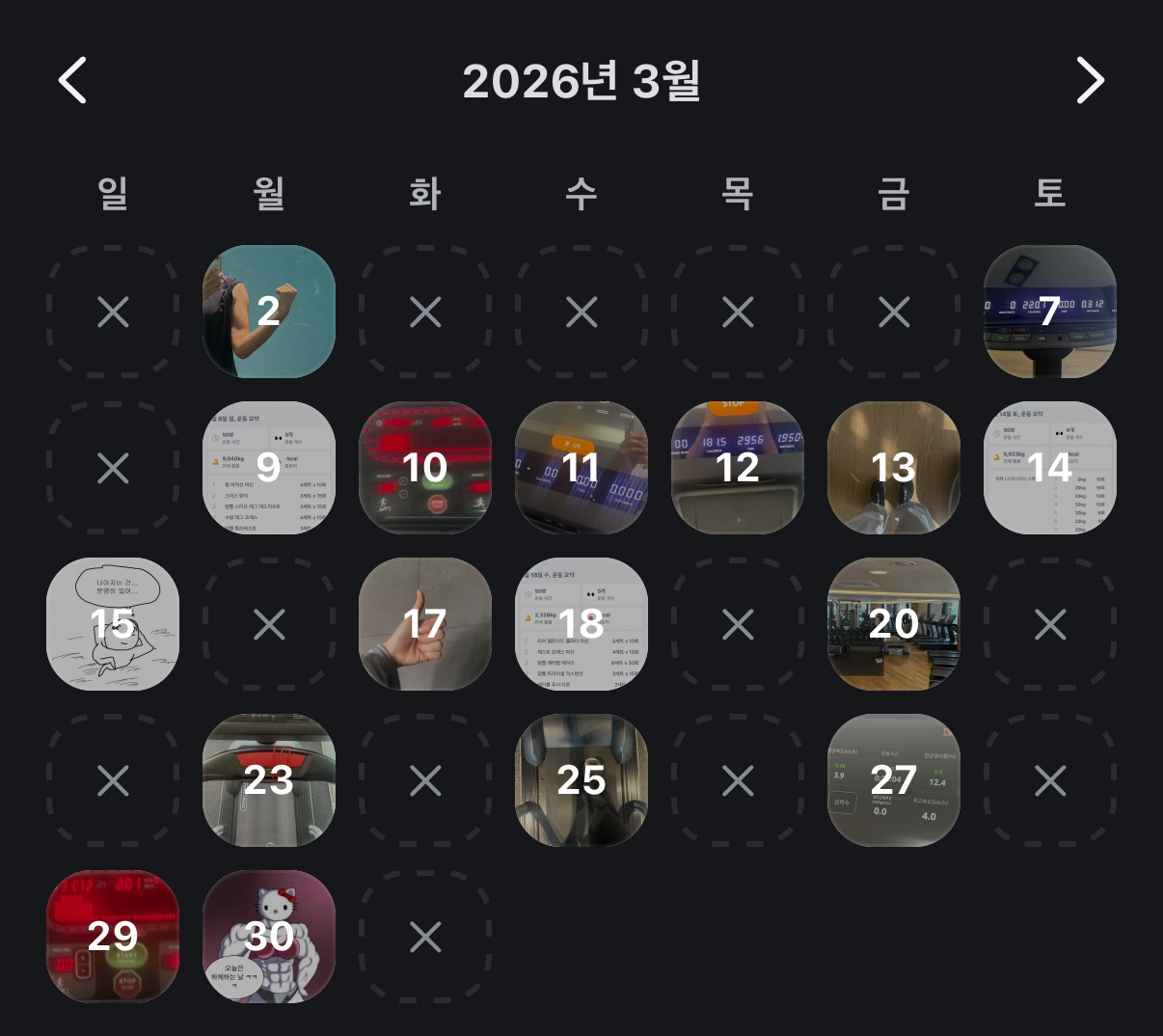
Task: Open the day 17 thumbs-up photo
Action: tap(425, 624)
